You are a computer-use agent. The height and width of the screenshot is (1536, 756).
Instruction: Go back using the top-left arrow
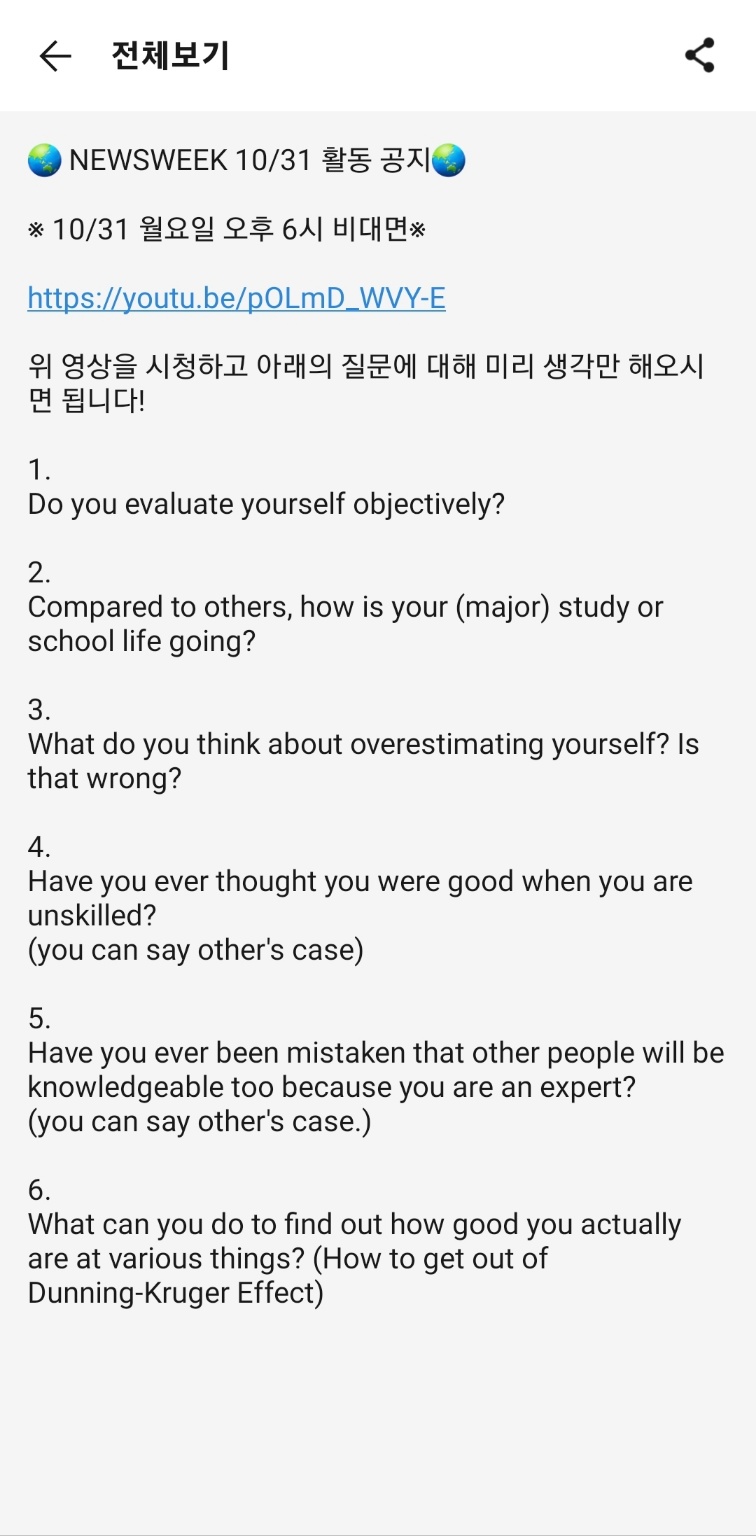(55, 56)
